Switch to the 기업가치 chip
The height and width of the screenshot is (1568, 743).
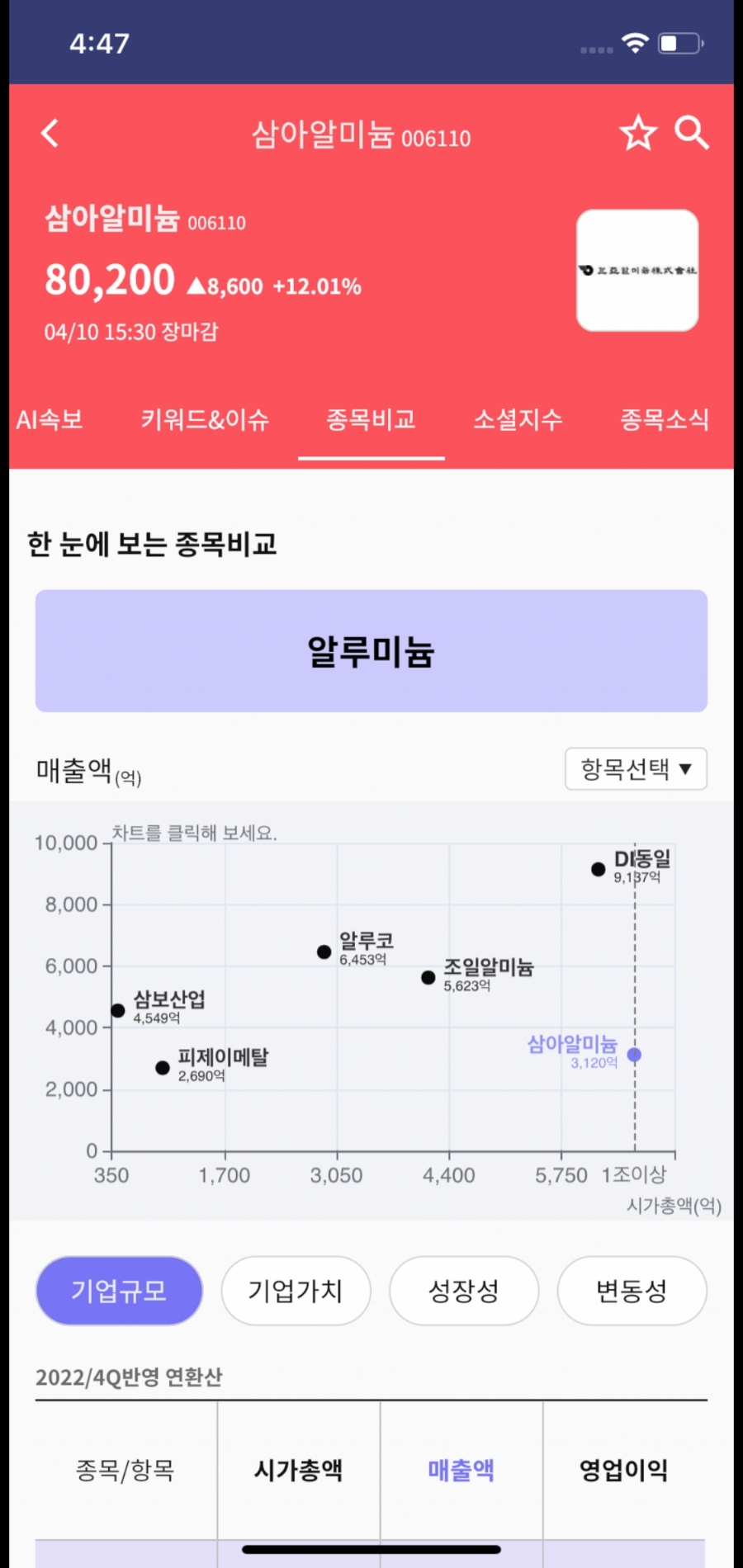(296, 1291)
